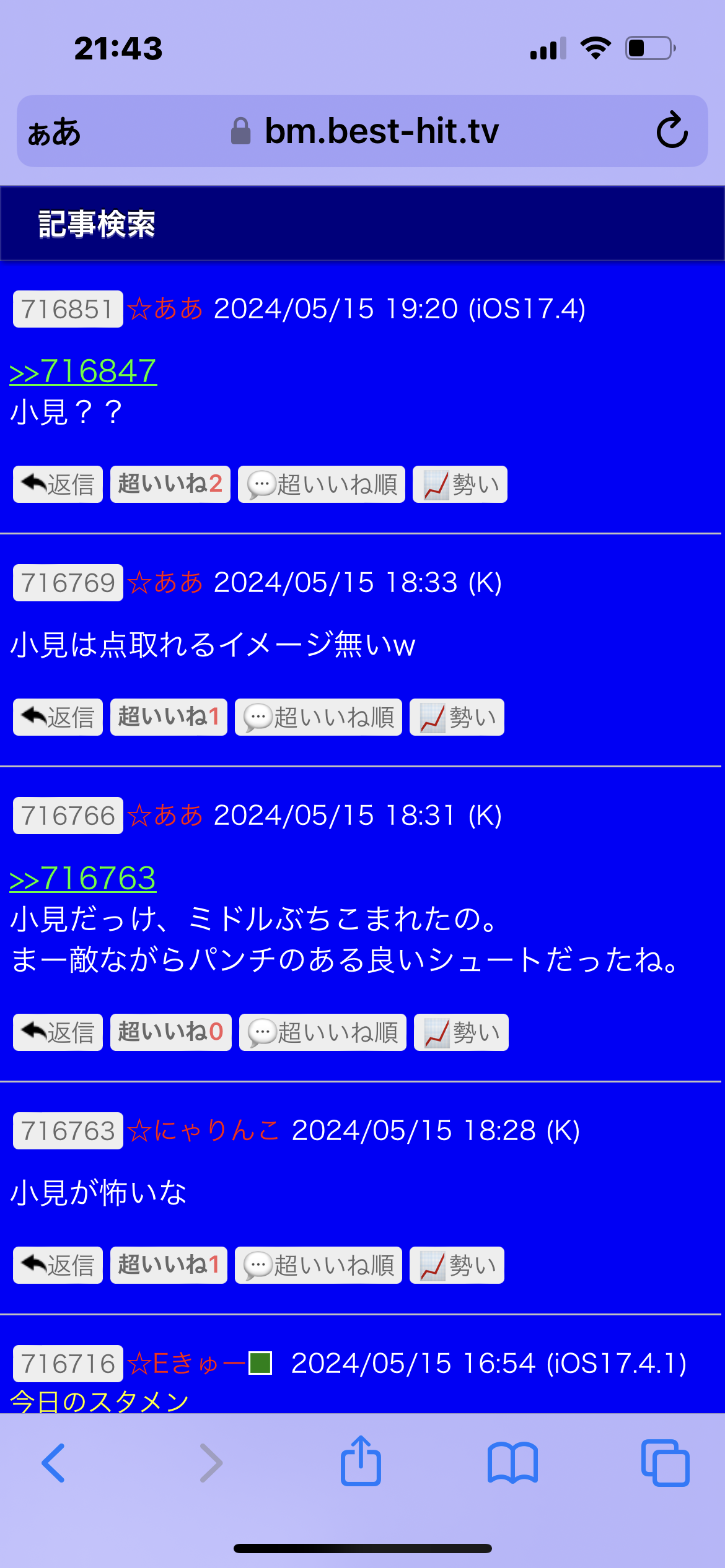Share this page

361,1461
